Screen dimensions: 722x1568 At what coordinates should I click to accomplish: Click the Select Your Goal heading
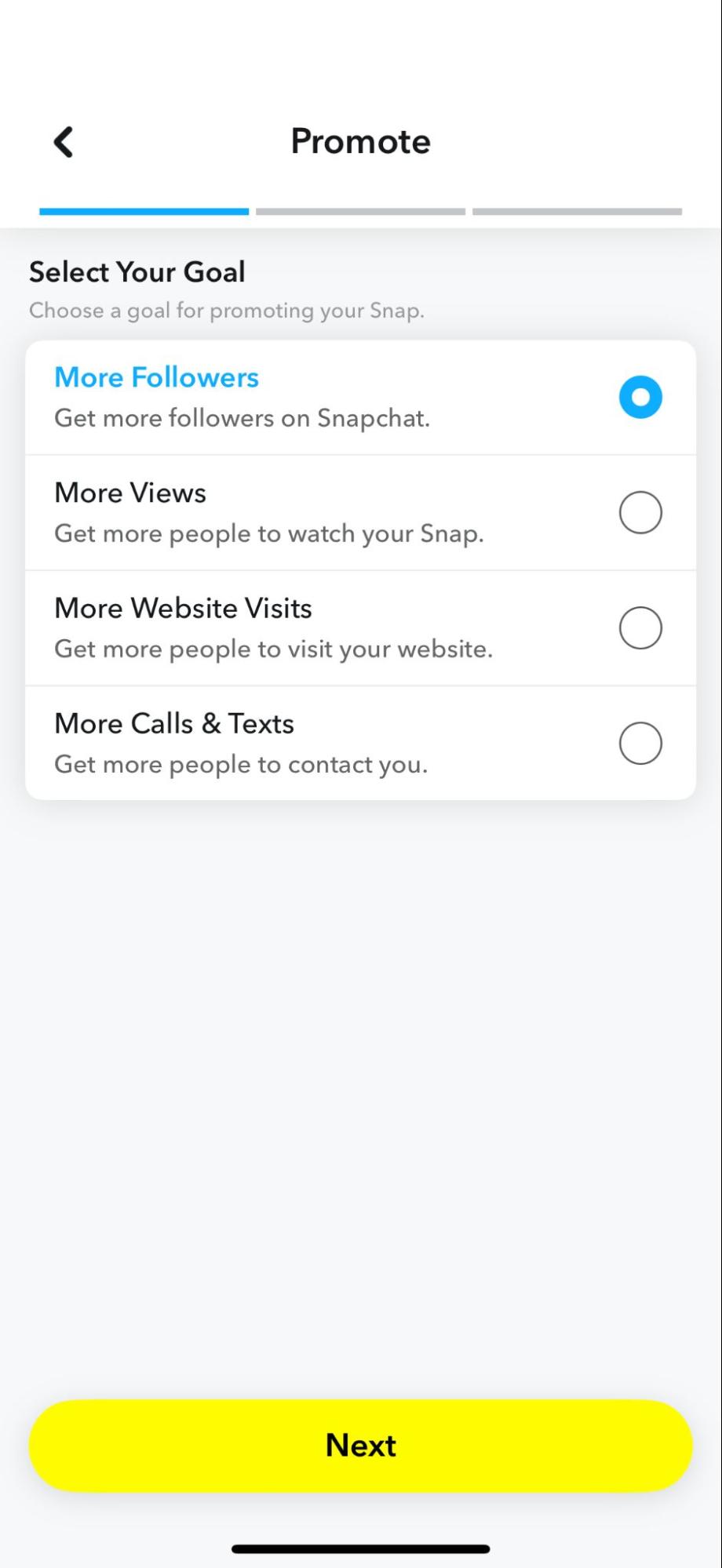[x=137, y=271]
